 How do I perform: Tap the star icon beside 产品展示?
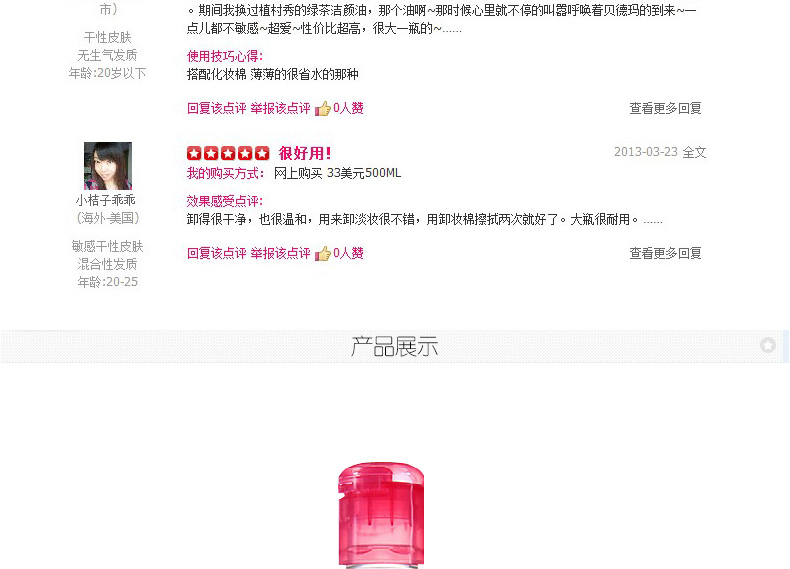click(767, 345)
